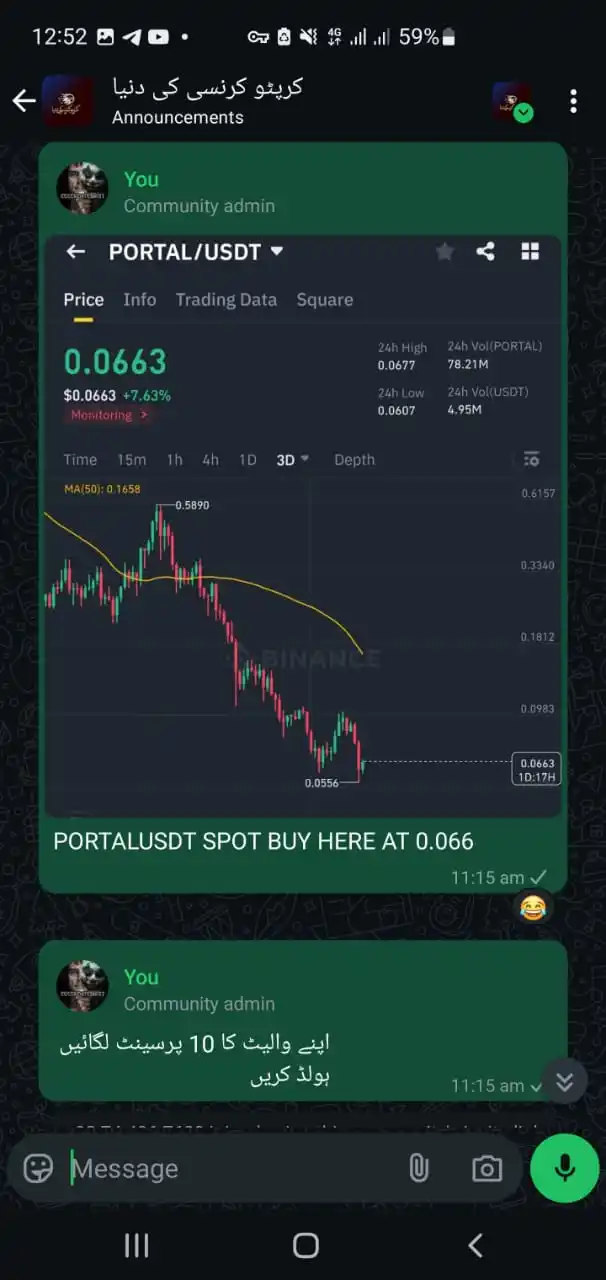The image size is (606, 1280).
Task: Open the recent apps overview
Action: [136, 1245]
